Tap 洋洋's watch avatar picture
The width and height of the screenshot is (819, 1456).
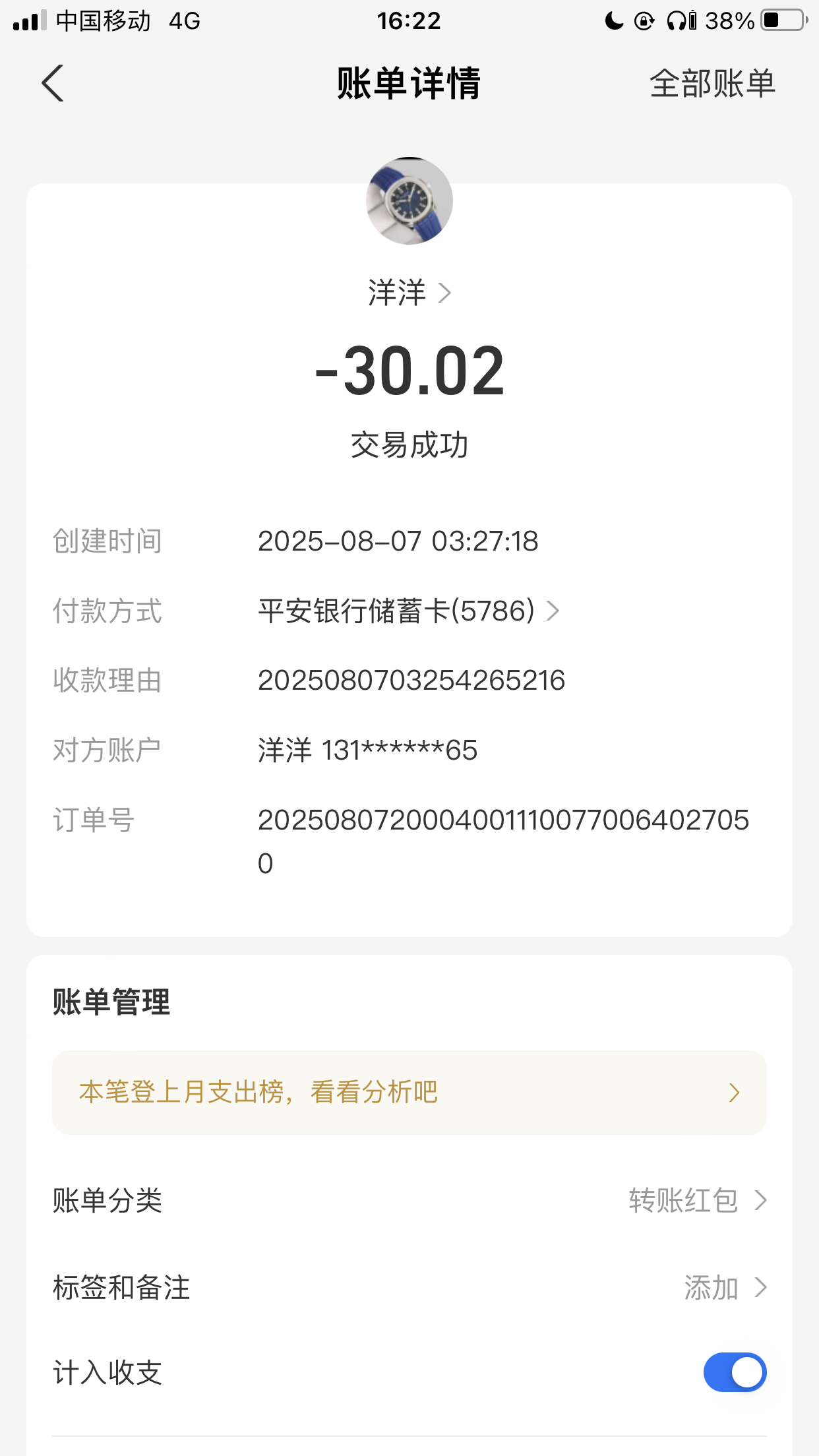pyautogui.click(x=409, y=201)
